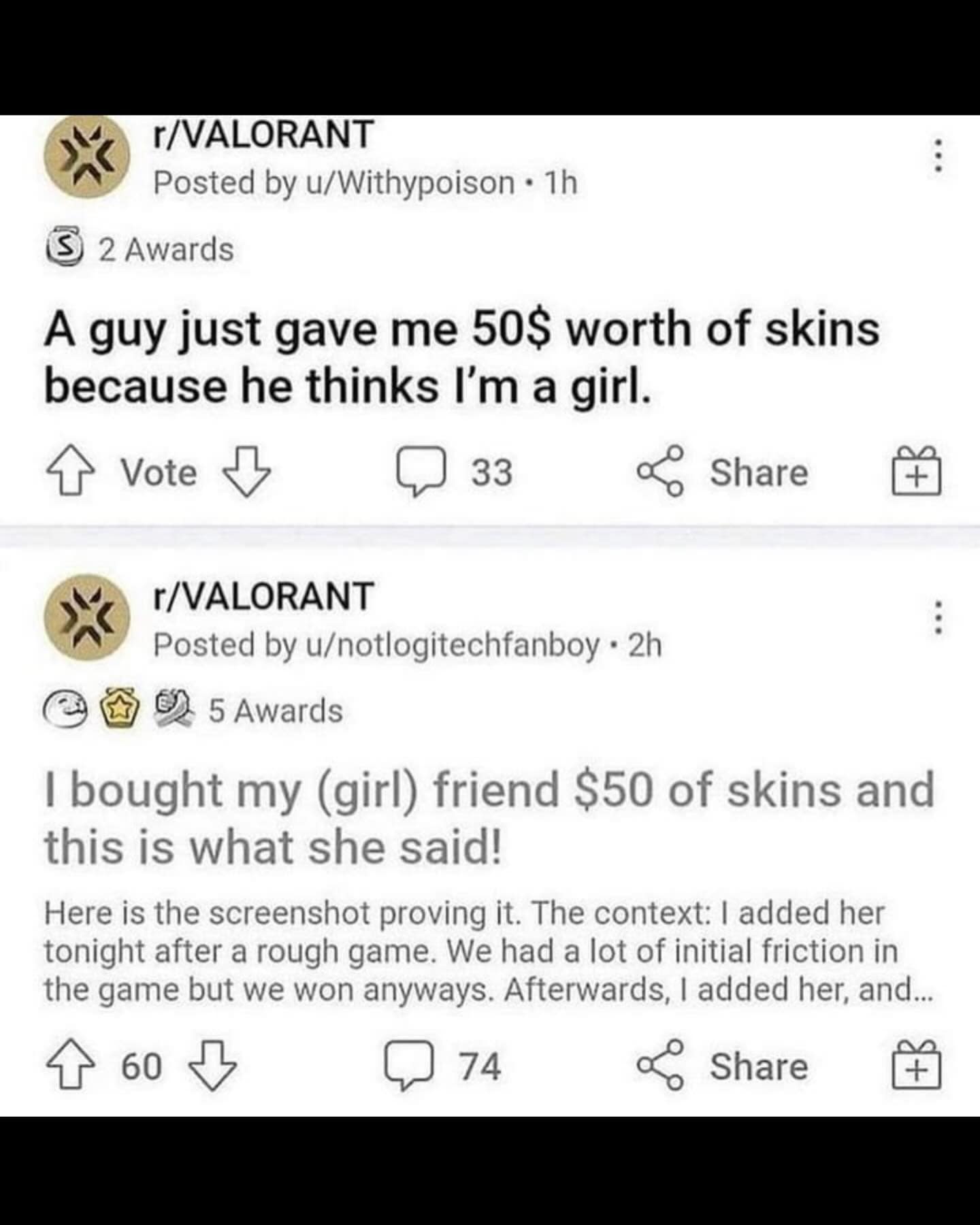View the 74 comments on notlogitechfanboy's post

click(443, 1066)
